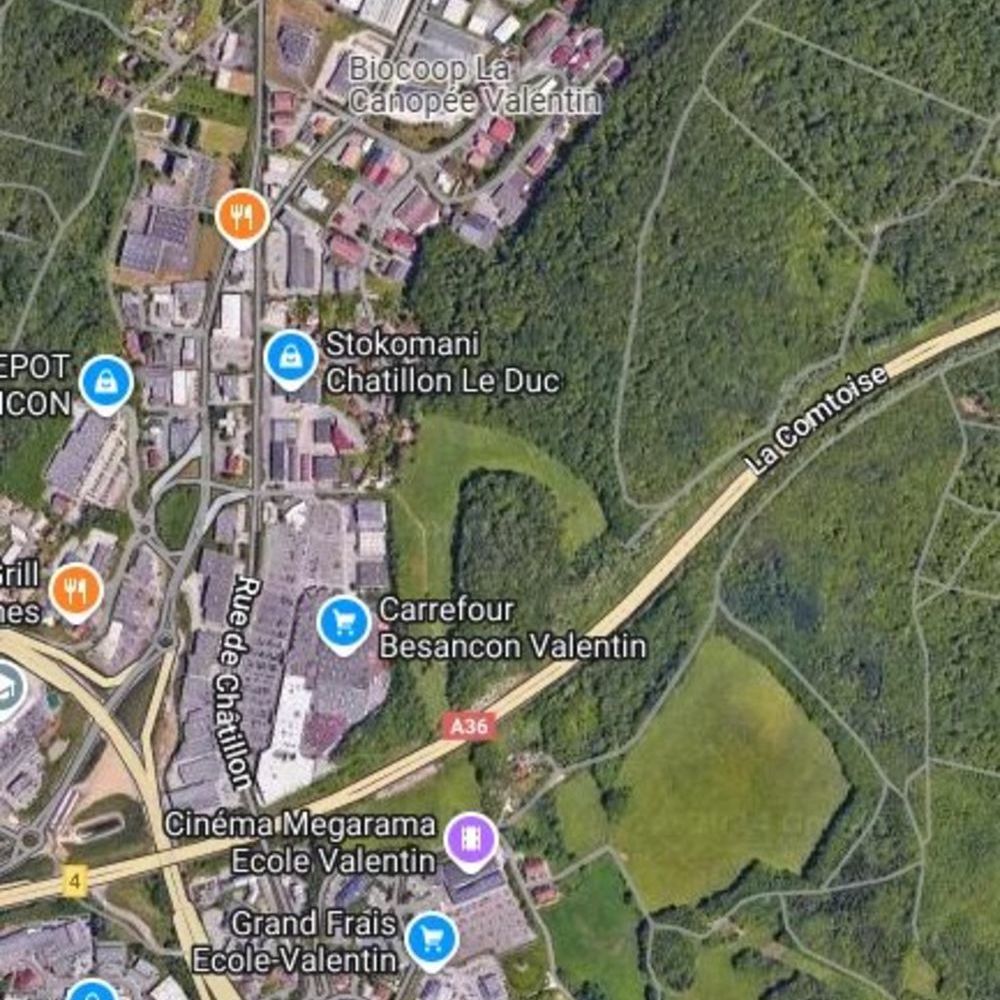The width and height of the screenshot is (1000, 1000).
Task: Select the unlabeled restaurant pin near Biocoop
Action: (x=242, y=216)
